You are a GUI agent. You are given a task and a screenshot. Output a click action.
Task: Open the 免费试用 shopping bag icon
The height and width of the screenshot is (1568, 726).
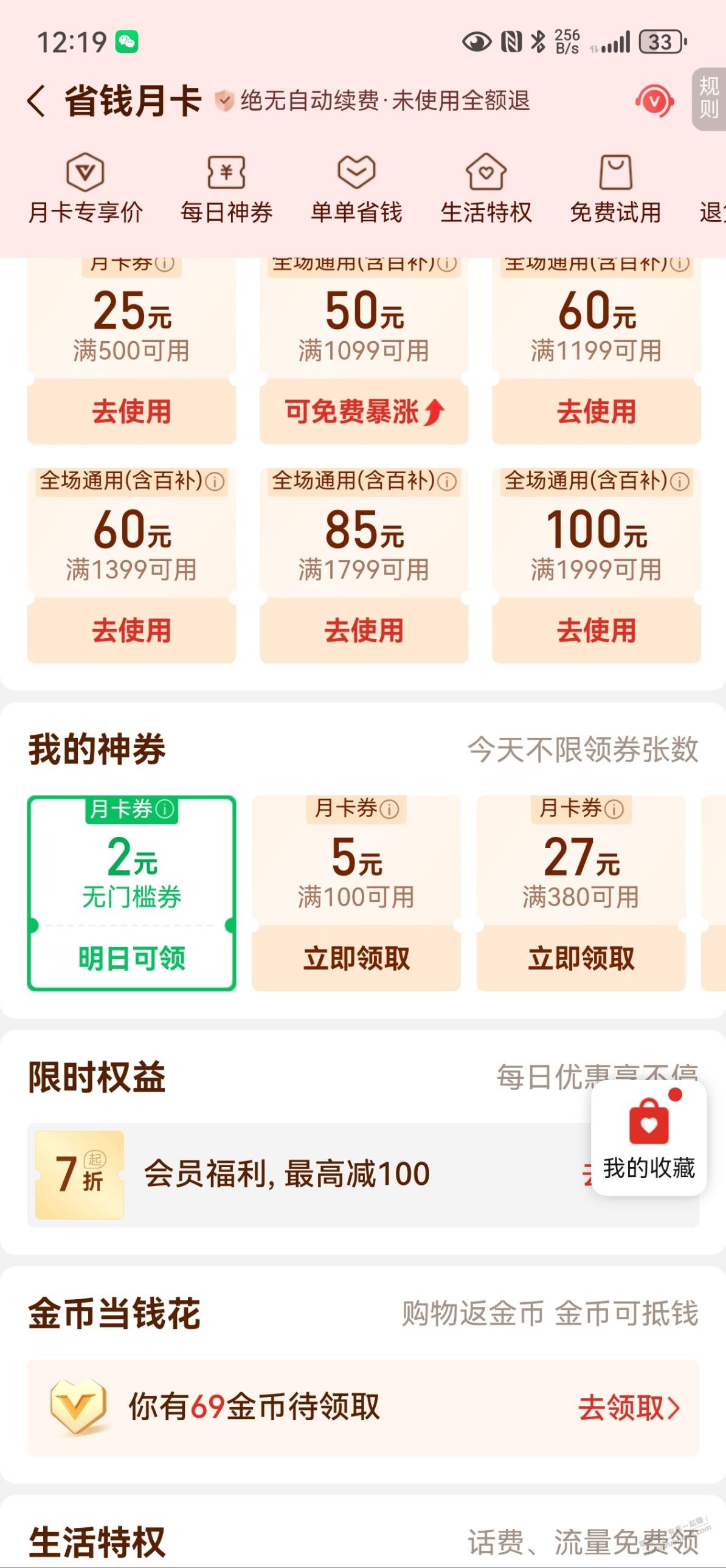point(616,173)
